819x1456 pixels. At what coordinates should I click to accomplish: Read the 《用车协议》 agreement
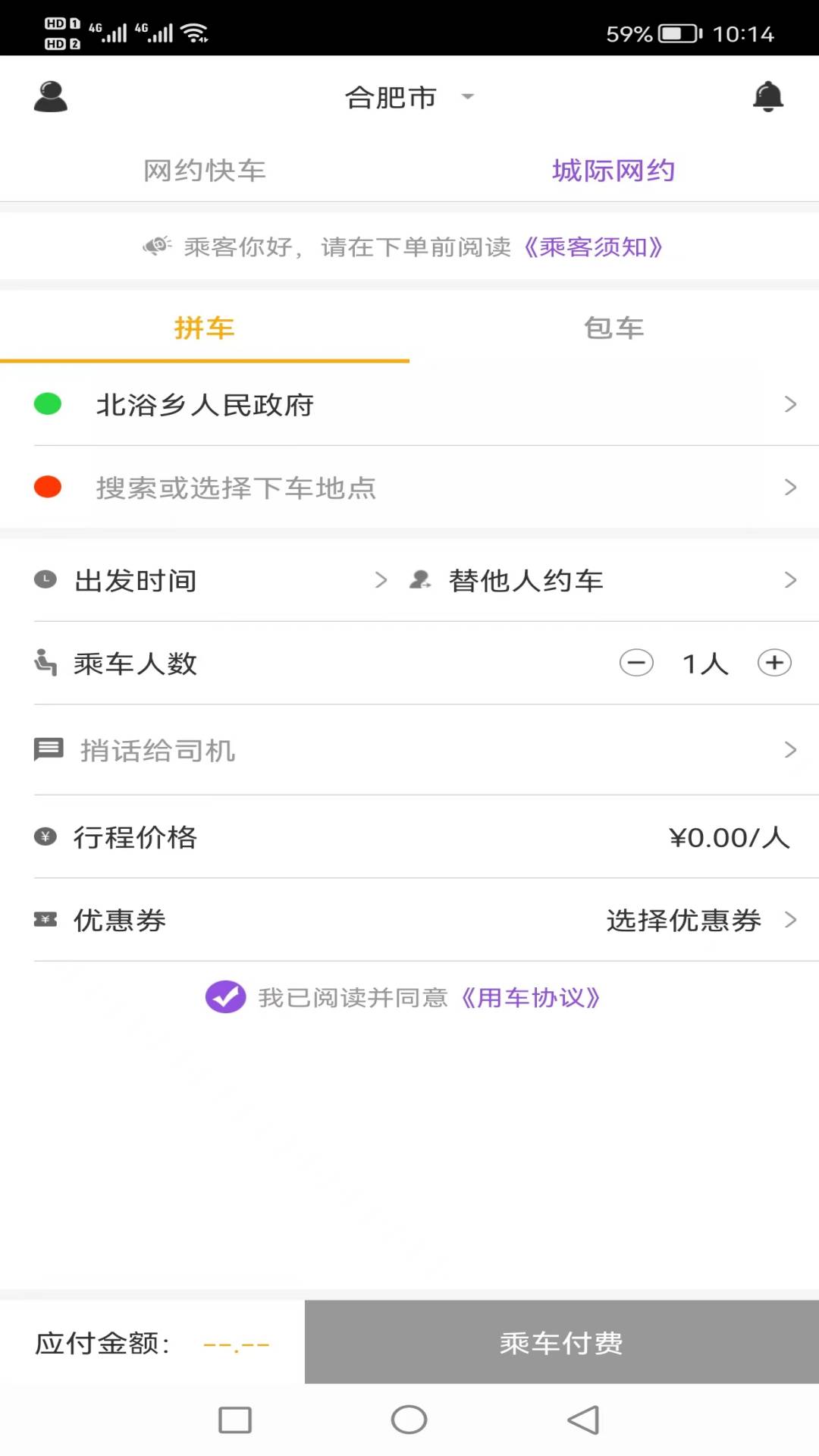[x=531, y=998]
